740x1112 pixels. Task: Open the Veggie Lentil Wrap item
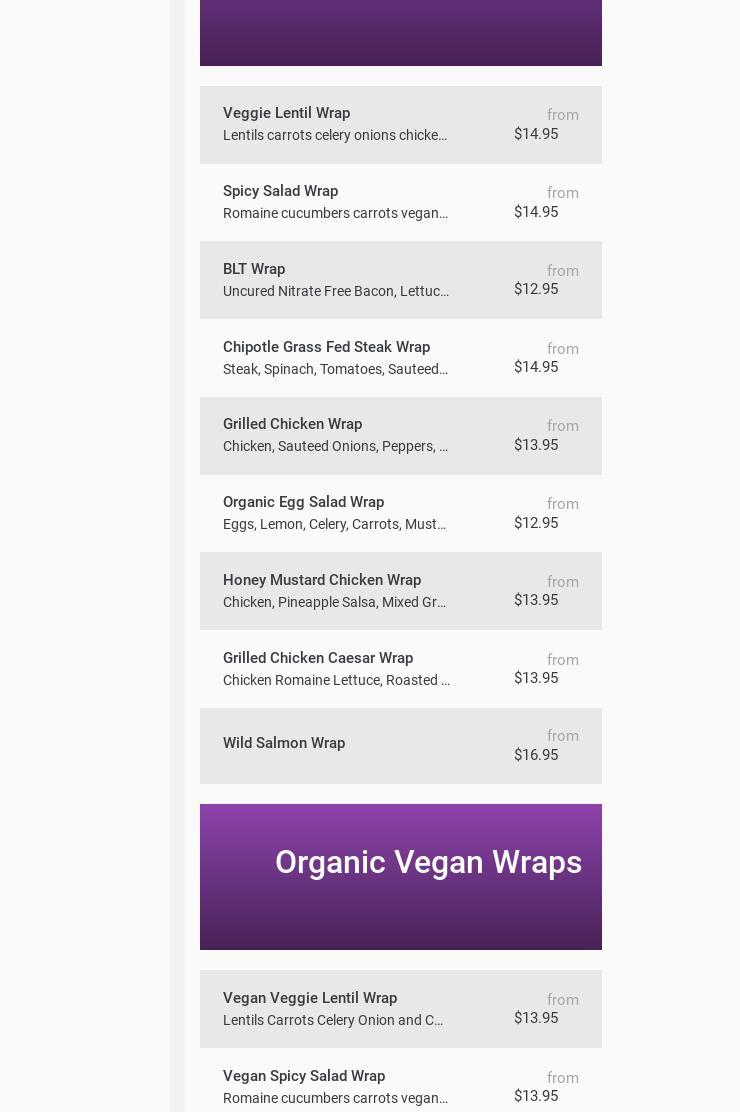400,125
